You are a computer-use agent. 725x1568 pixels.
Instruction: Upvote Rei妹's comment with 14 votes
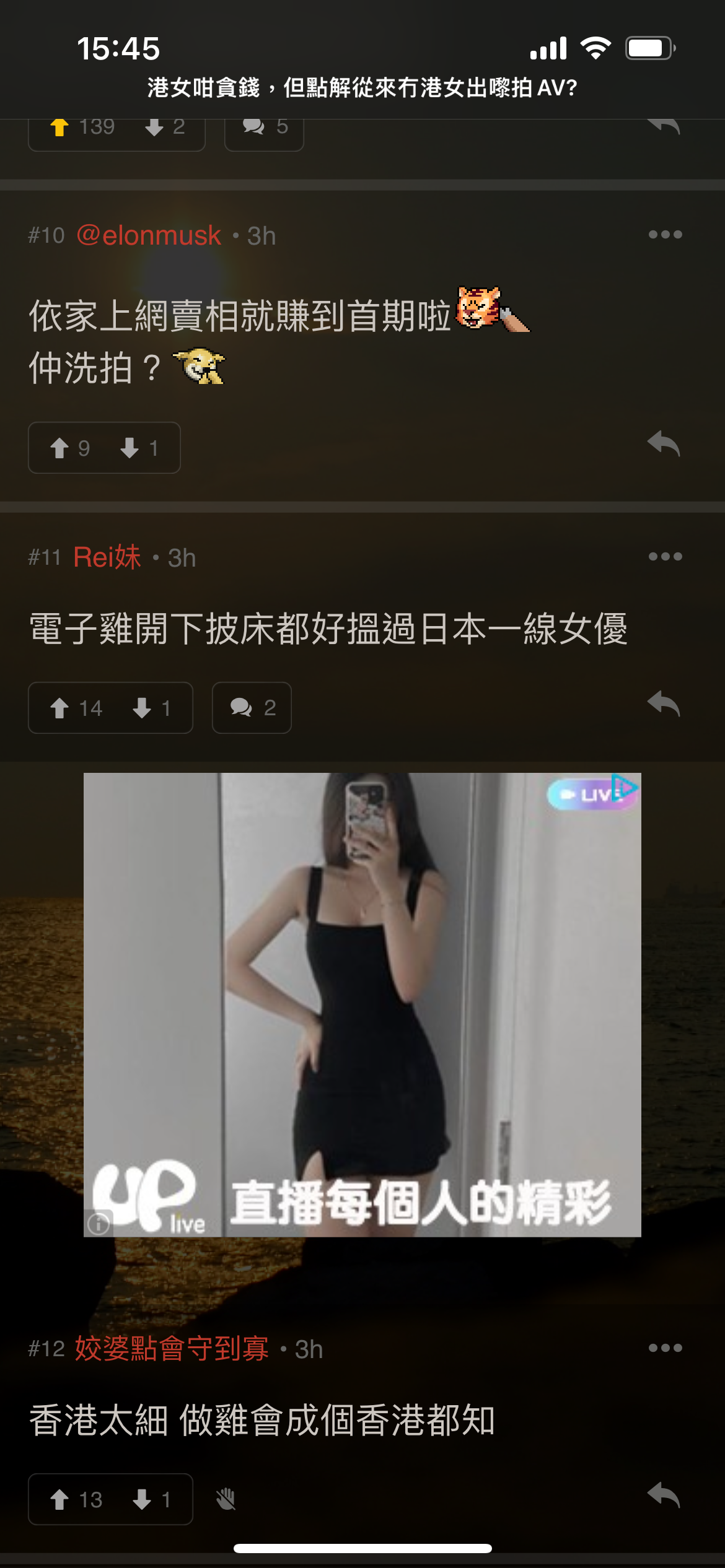(61, 708)
